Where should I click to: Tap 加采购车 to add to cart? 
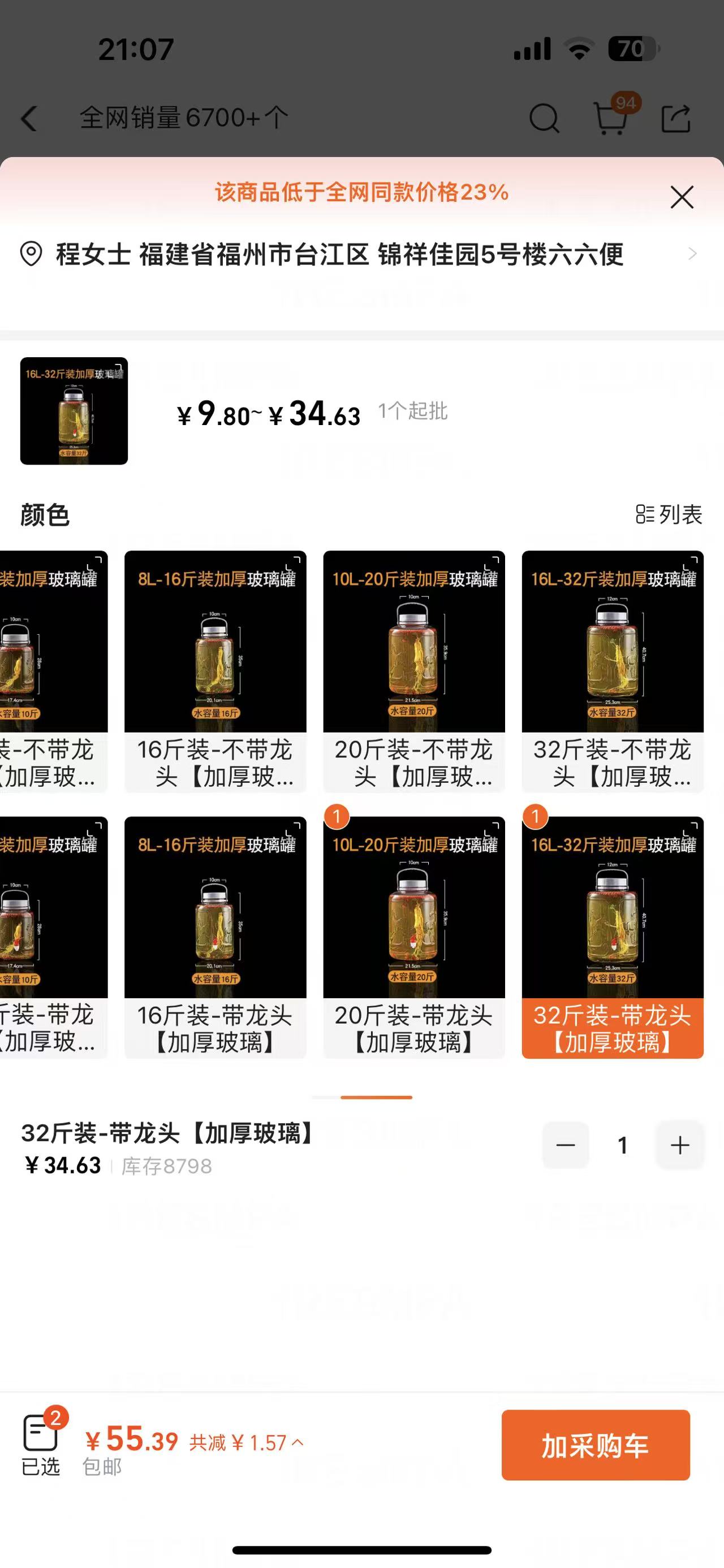[595, 1445]
